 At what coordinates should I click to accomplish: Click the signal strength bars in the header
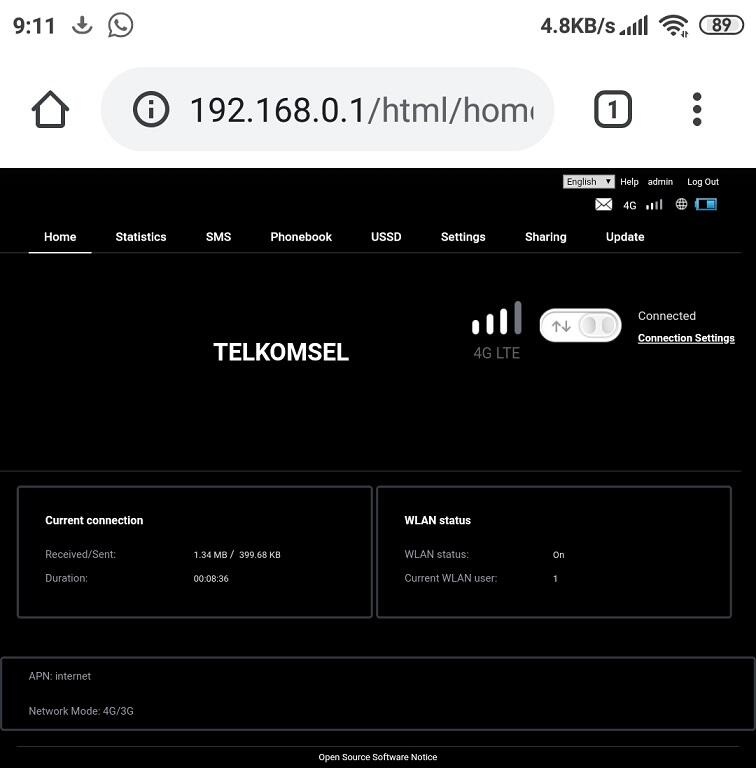pyautogui.click(x=653, y=204)
